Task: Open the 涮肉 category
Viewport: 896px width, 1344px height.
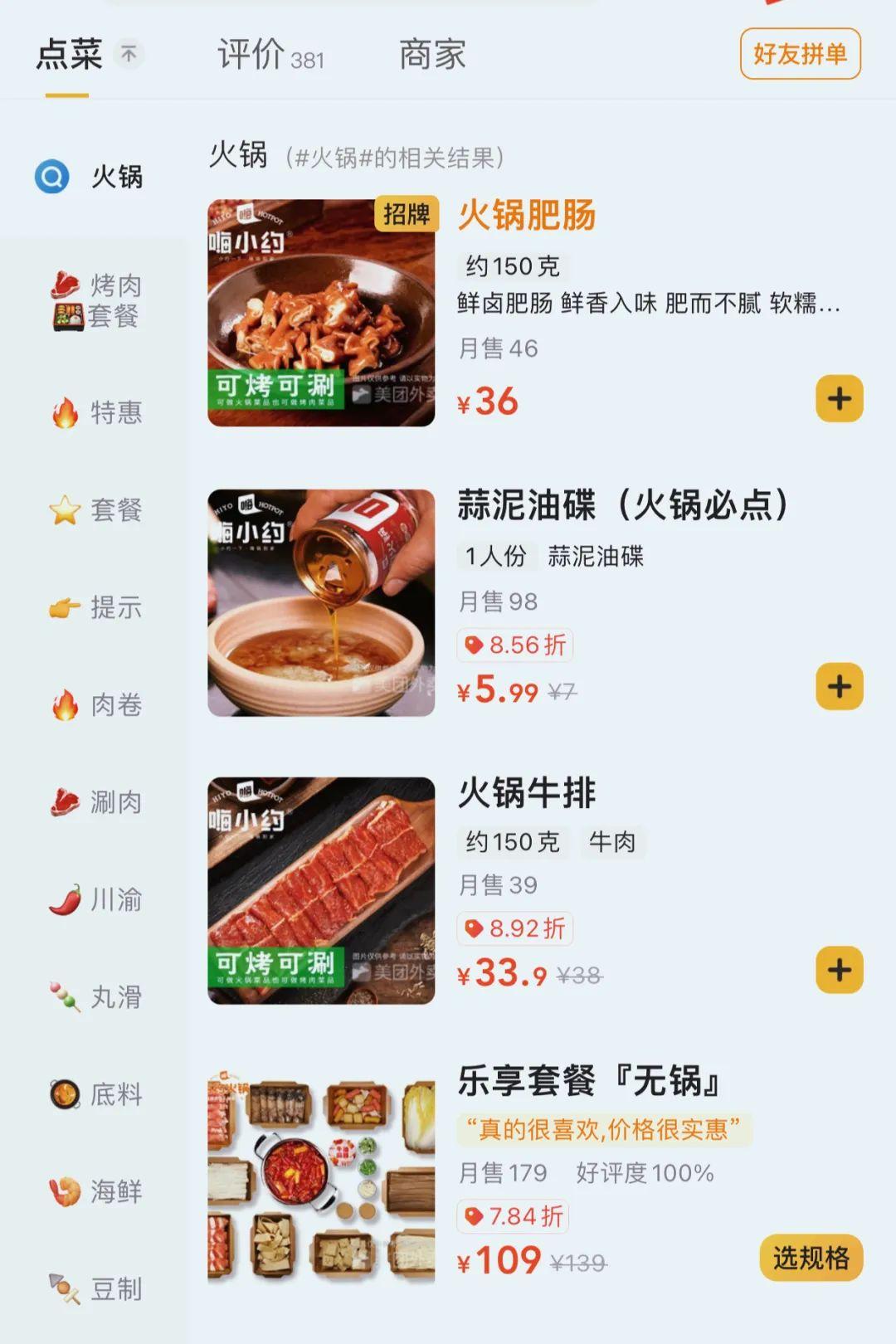Action: tap(98, 802)
